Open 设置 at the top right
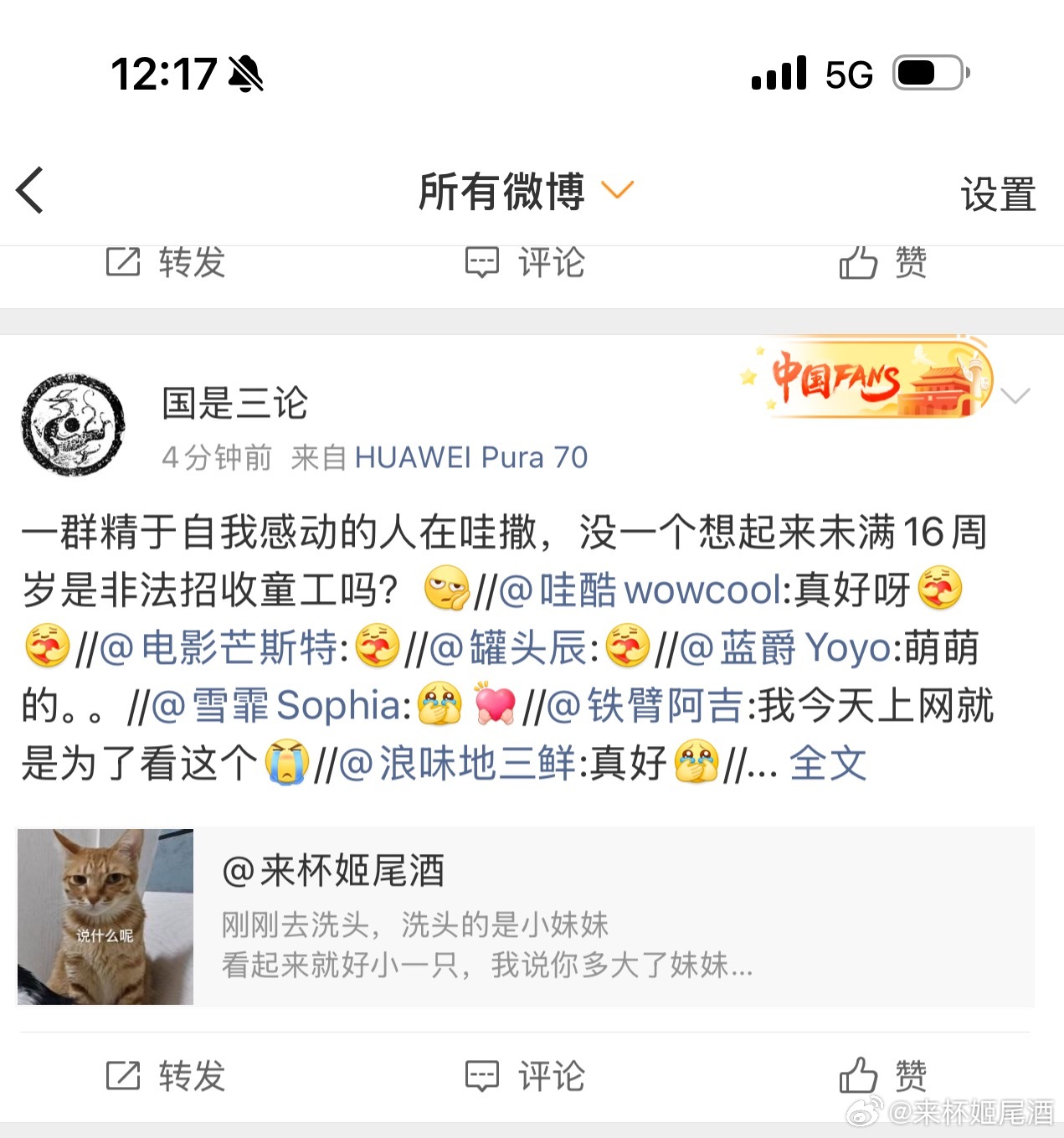 (x=998, y=195)
